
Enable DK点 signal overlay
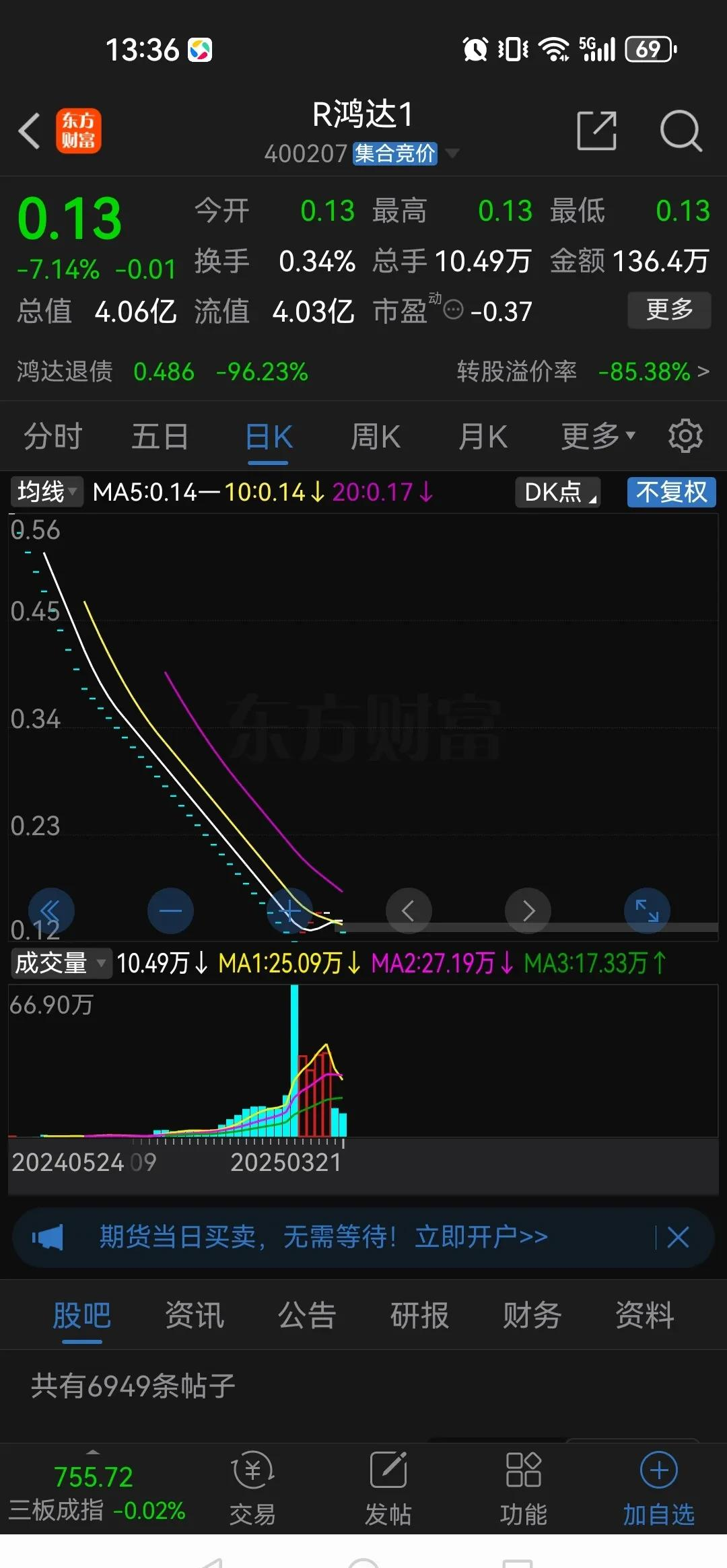point(556,492)
